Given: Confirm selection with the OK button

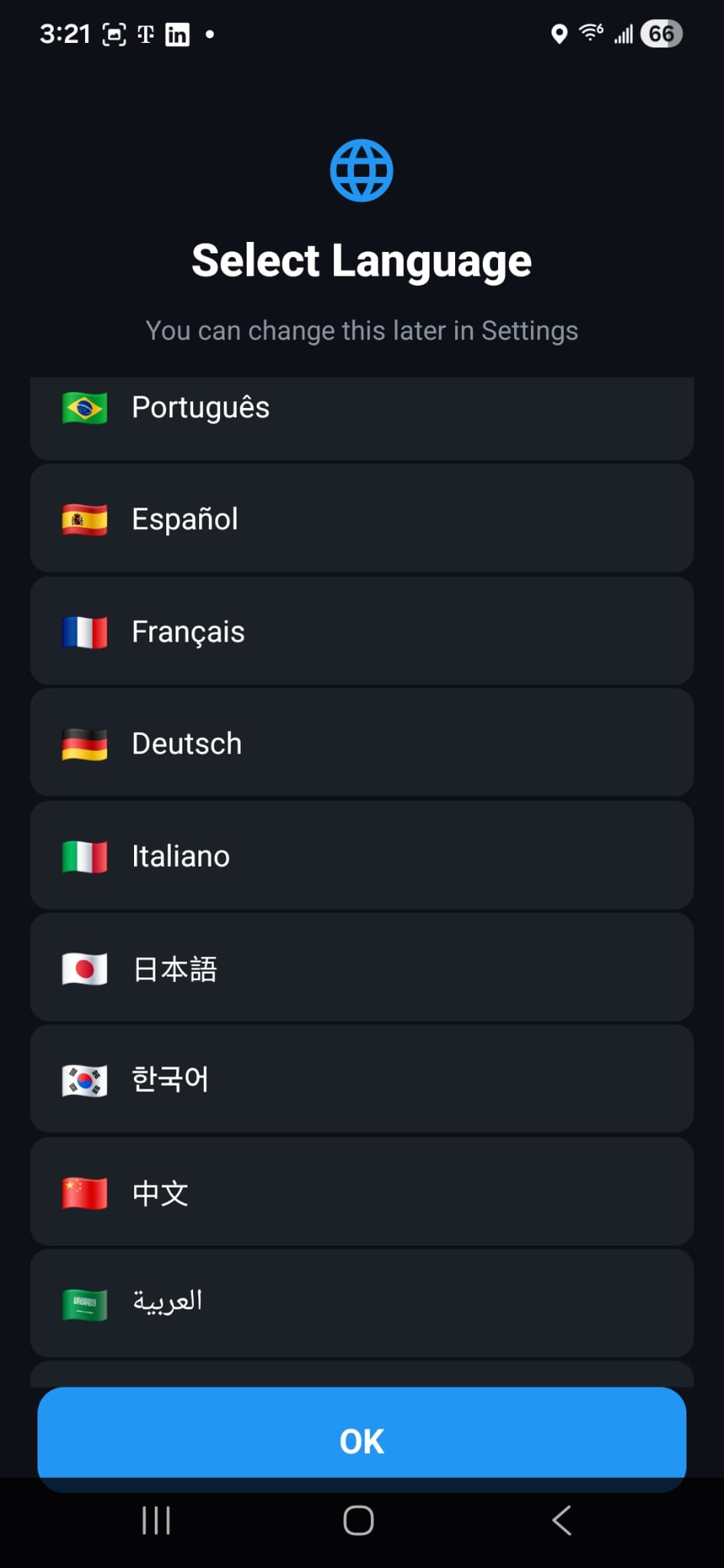Looking at the screenshot, I should [361, 1439].
